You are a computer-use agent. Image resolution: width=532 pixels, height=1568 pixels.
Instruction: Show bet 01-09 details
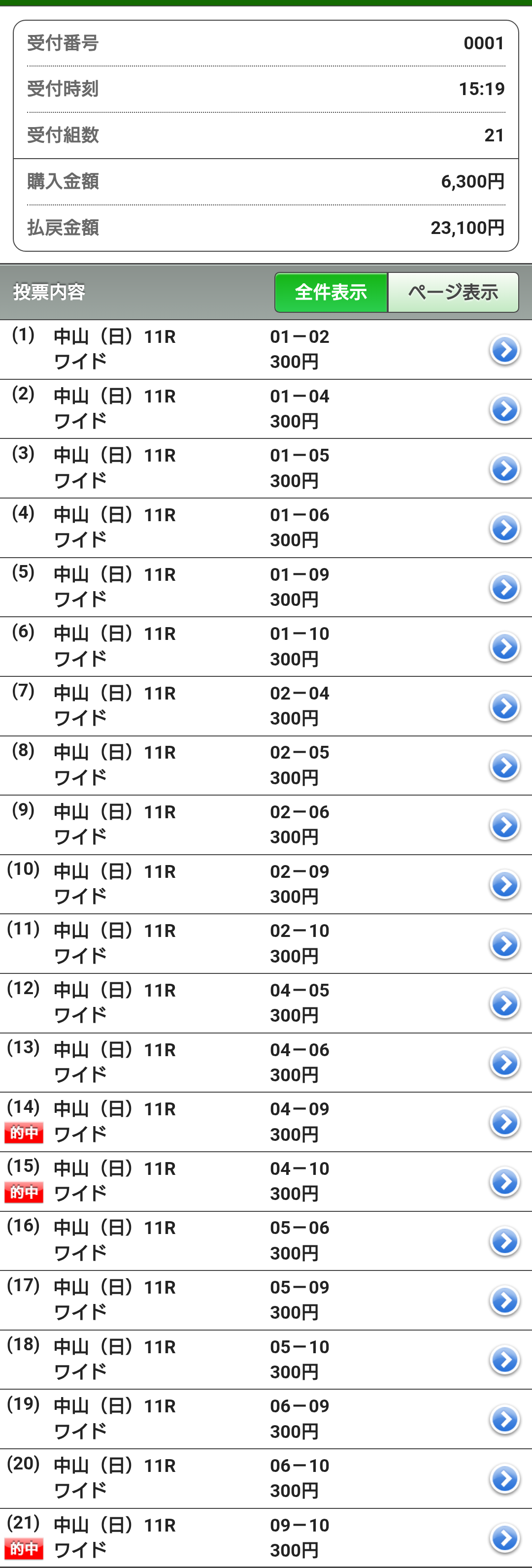504,587
